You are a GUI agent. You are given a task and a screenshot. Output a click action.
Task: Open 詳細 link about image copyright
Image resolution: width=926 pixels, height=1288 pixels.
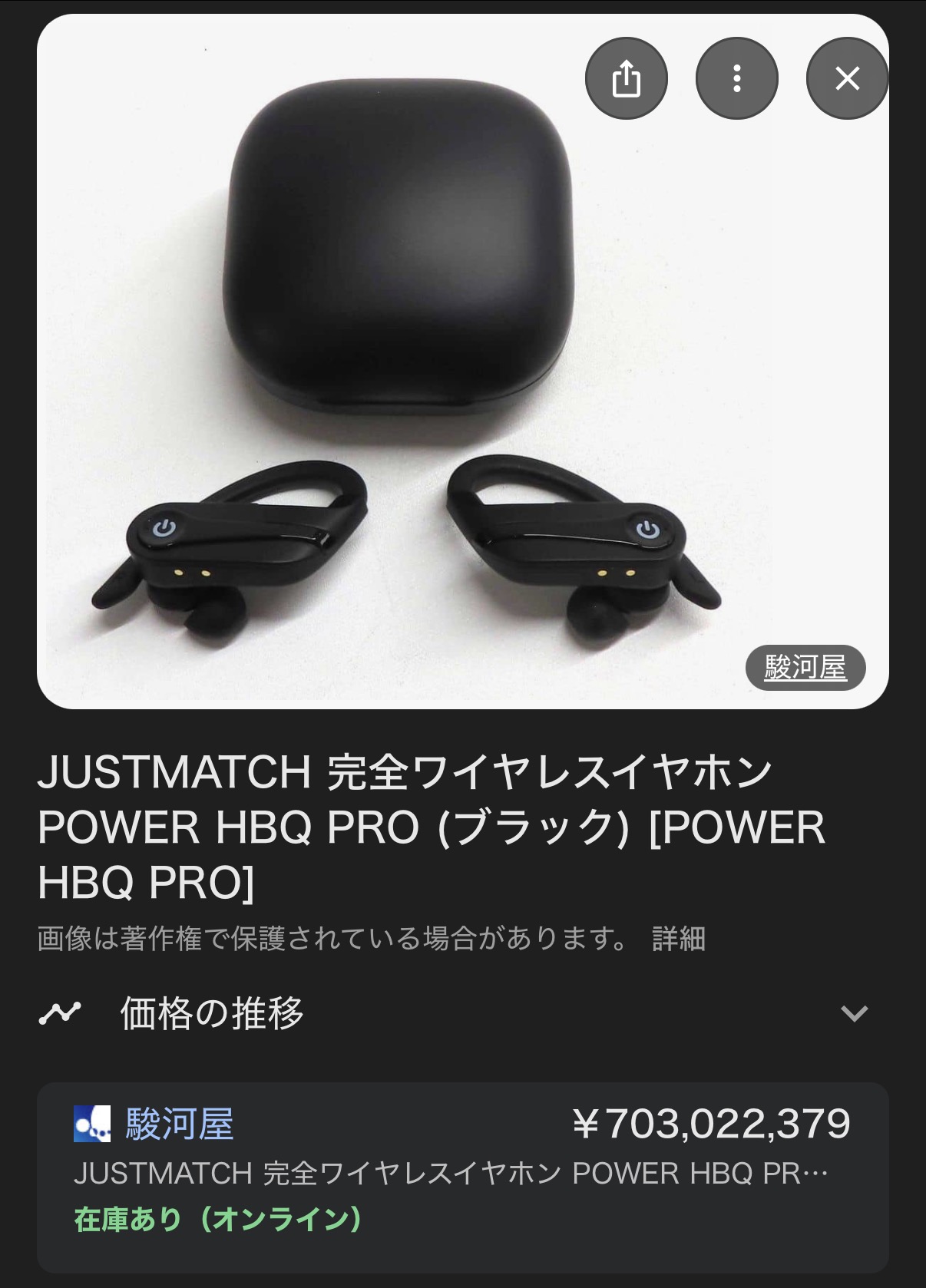coord(678,939)
